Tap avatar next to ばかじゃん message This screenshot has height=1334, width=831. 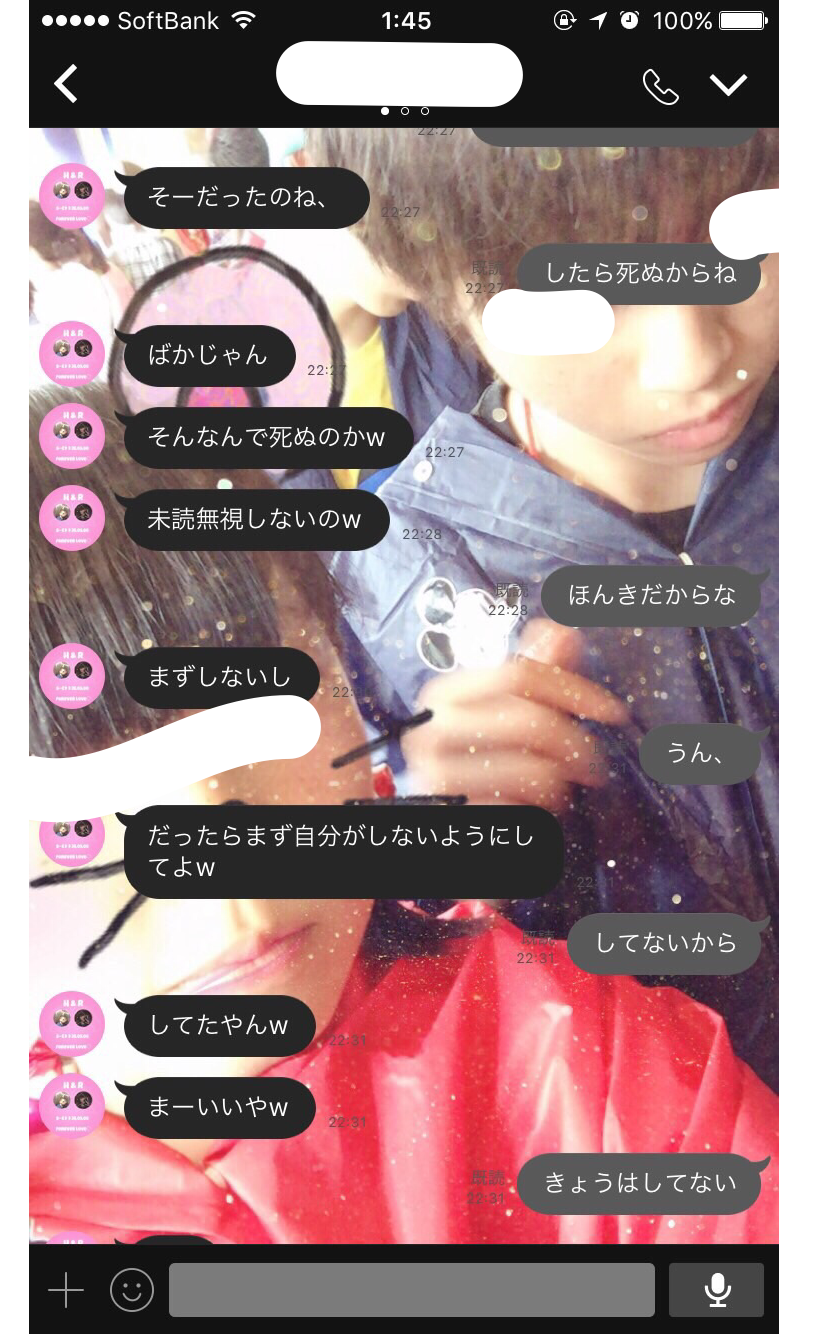coord(72,354)
